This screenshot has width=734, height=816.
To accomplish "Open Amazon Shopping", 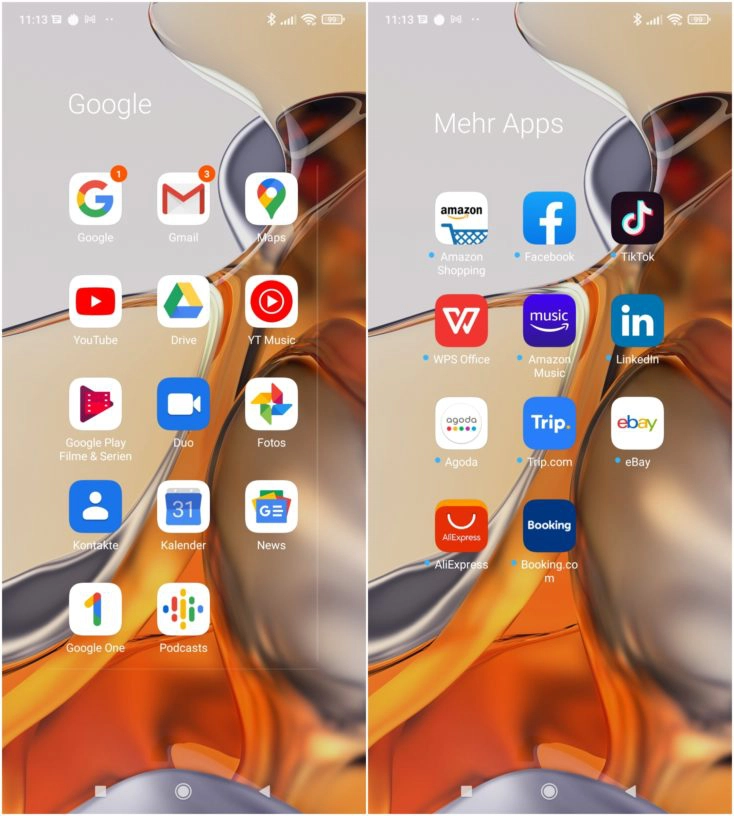I will click(461, 218).
